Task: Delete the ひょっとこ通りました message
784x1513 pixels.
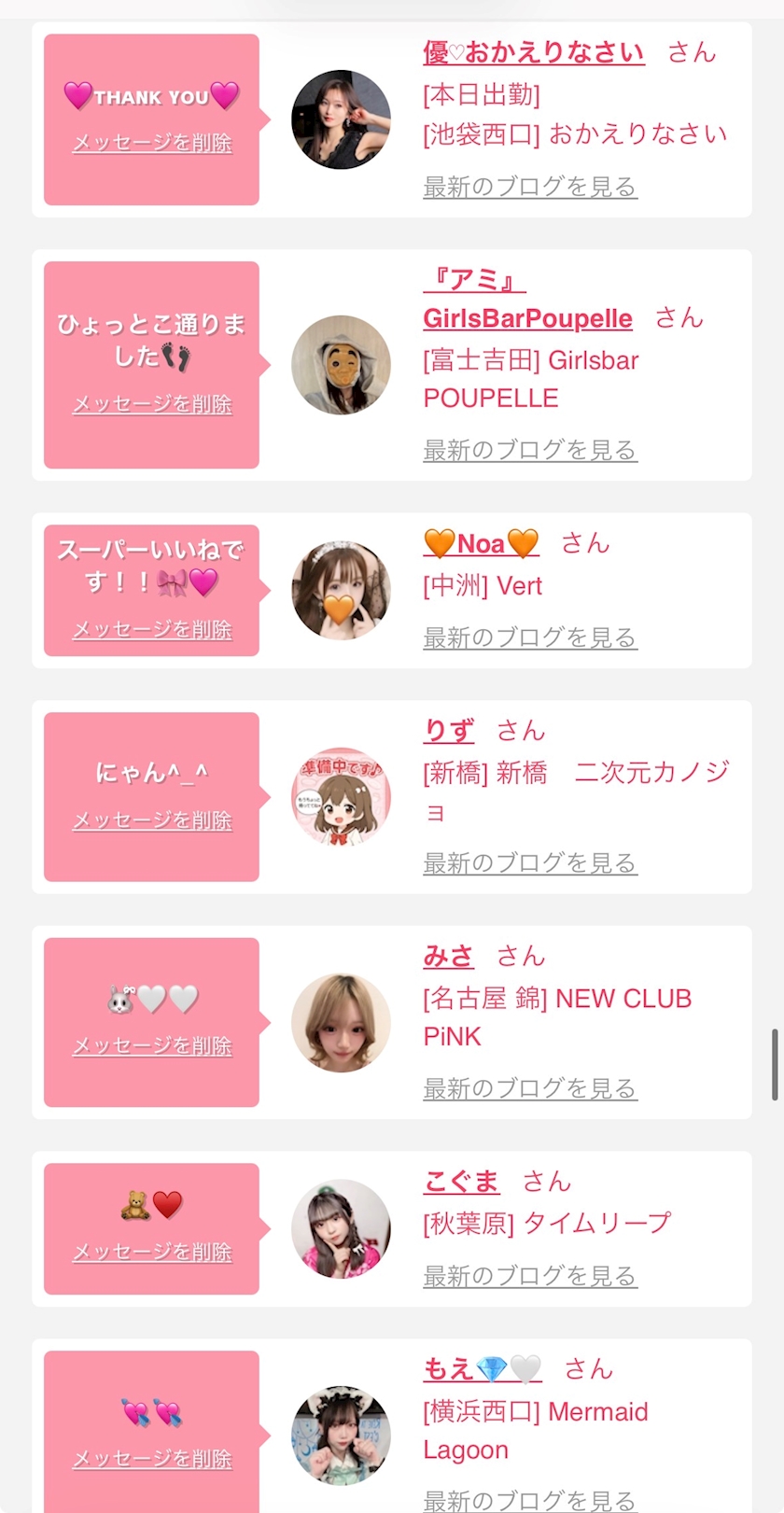Action: [152, 404]
